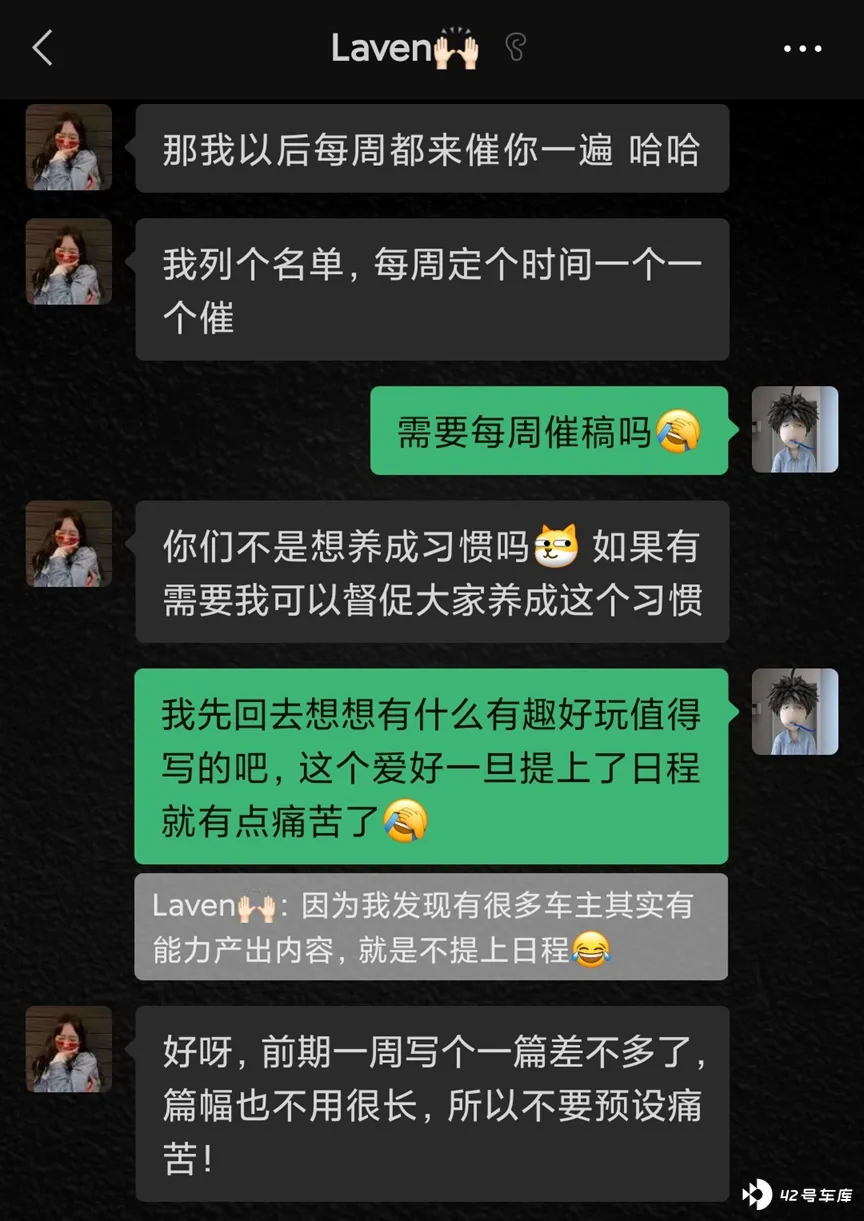
Task: Open my avatar beside "需要每周催稿吗"
Action: pyautogui.click(x=795, y=429)
